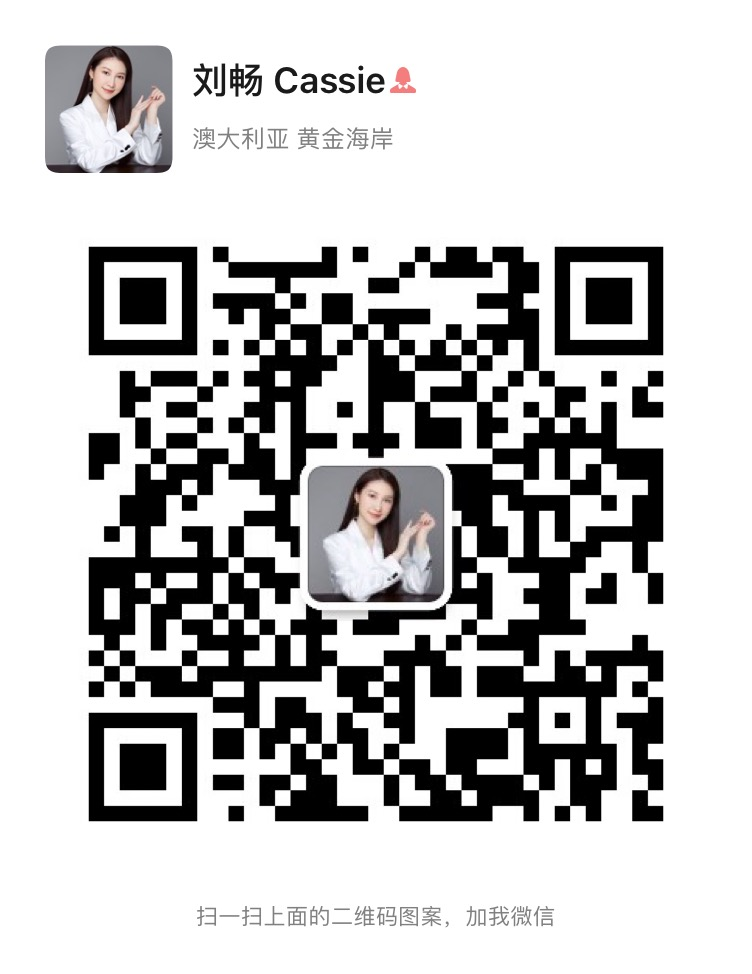752x974 pixels.
Task: Click the bottom-left QR finder square
Action: (x=143, y=765)
